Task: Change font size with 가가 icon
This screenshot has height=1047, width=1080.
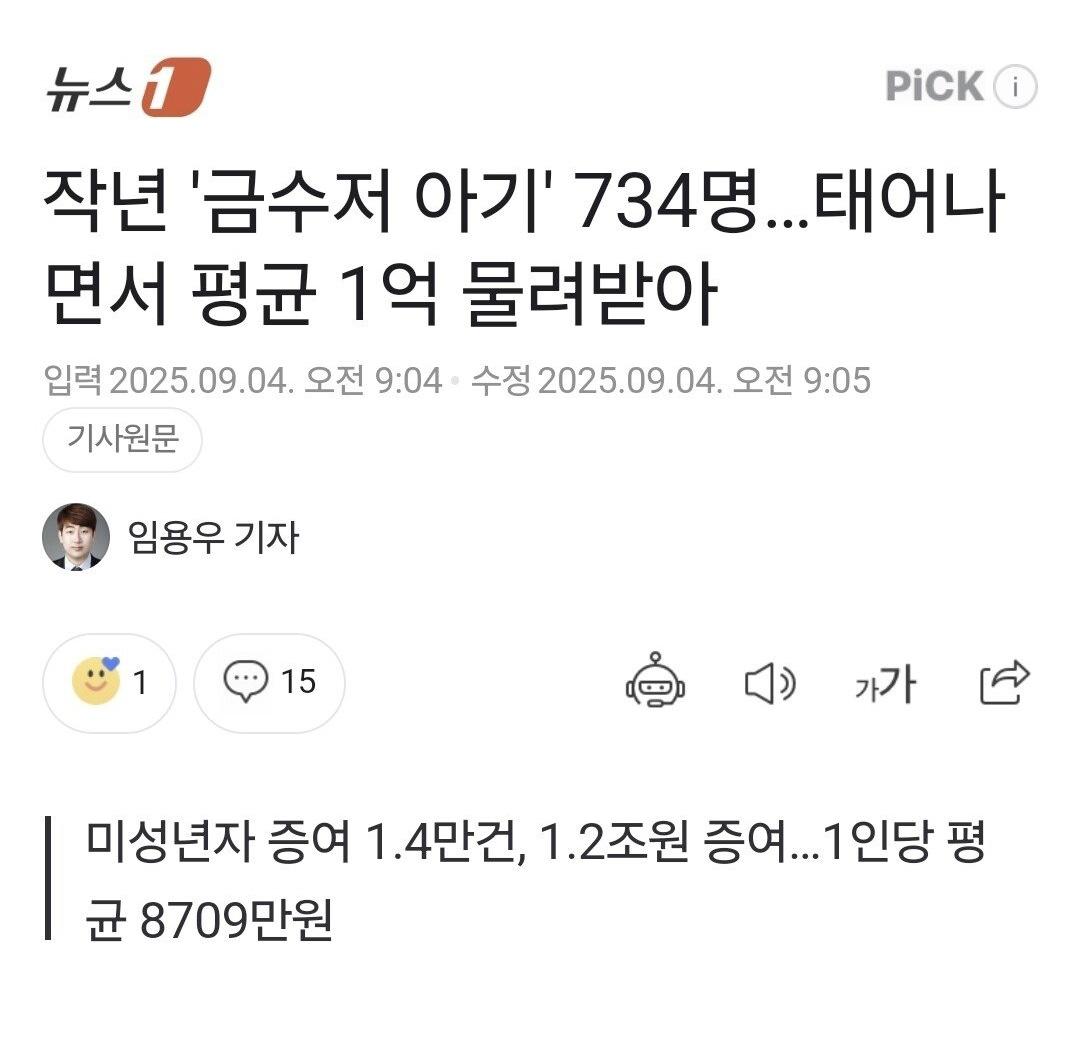Action: point(885,684)
